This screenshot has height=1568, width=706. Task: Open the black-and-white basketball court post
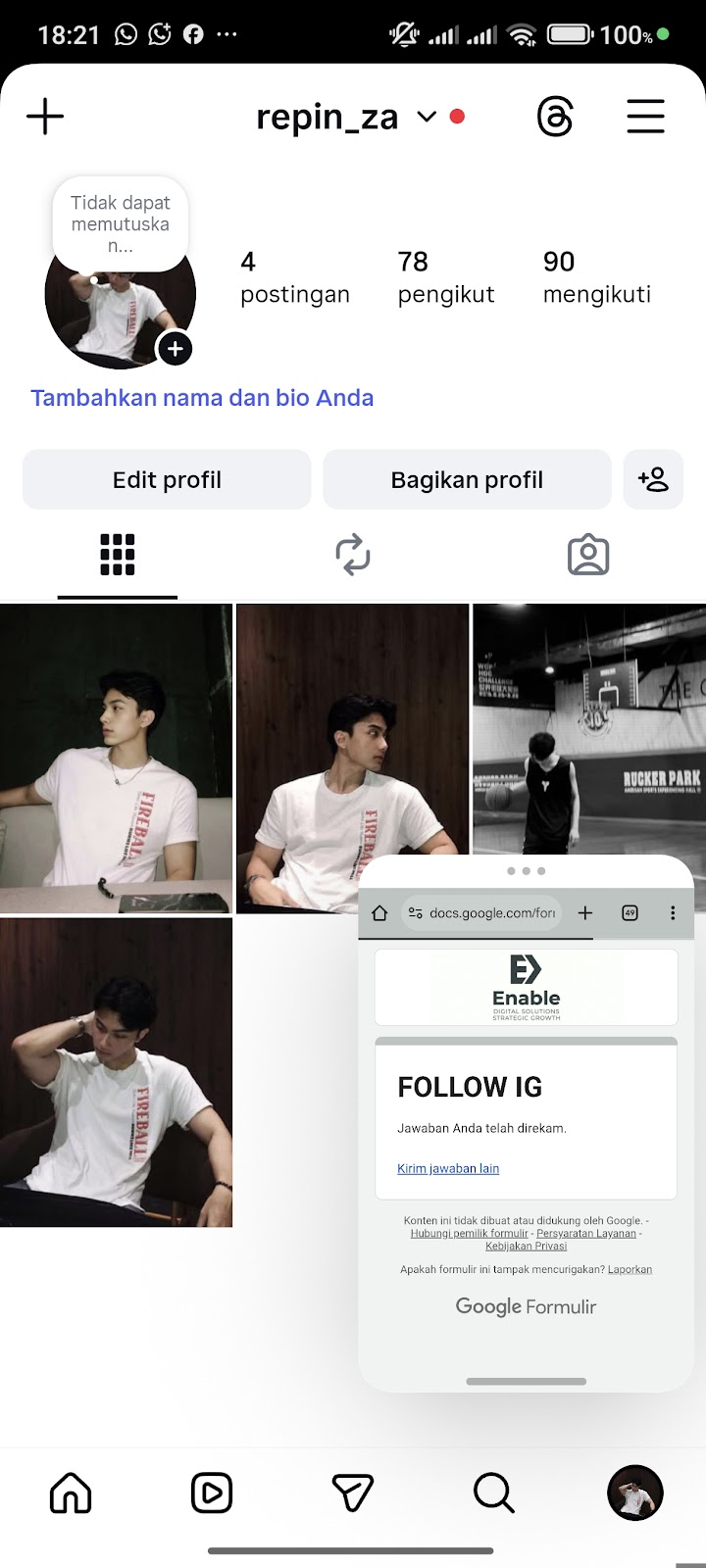point(588,725)
